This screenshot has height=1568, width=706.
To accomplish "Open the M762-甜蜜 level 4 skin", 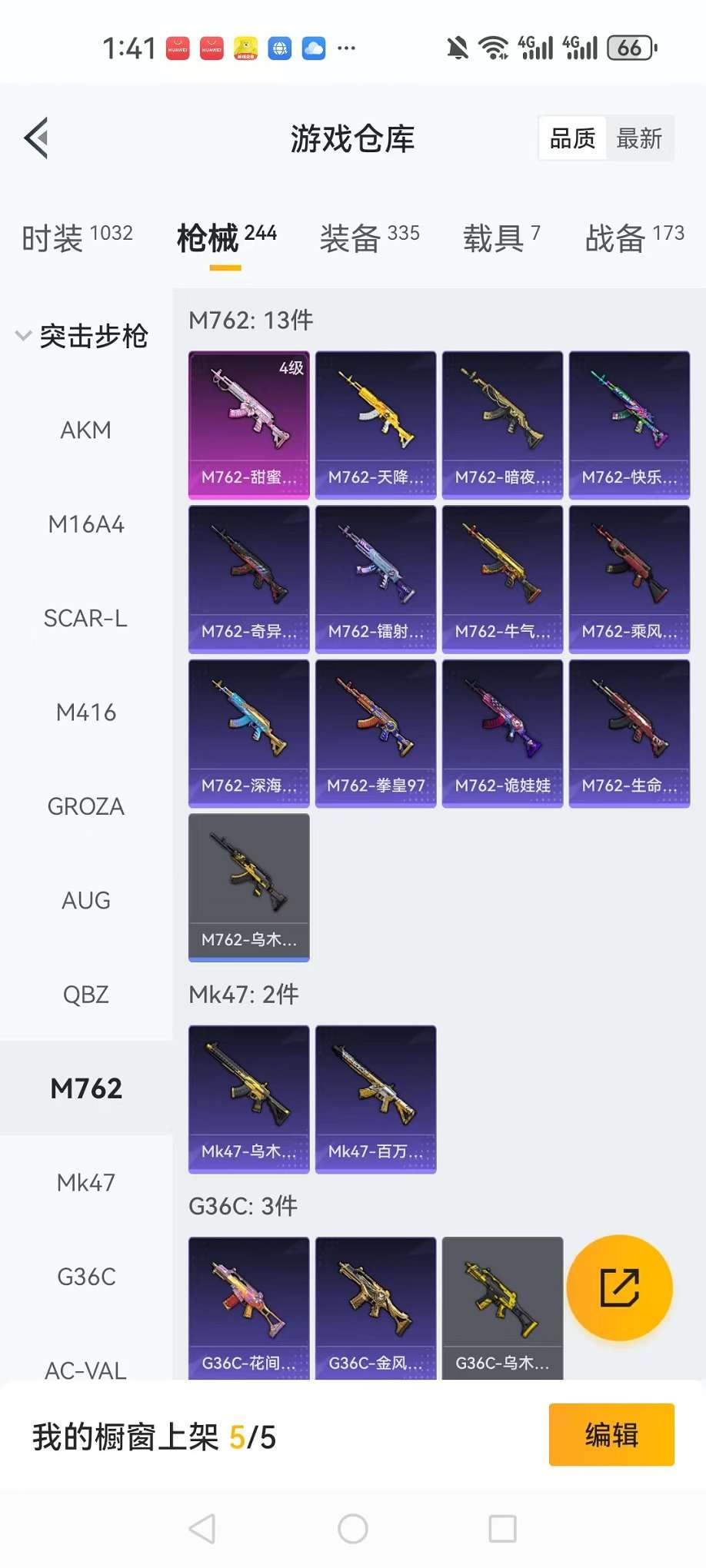I will [x=248, y=424].
